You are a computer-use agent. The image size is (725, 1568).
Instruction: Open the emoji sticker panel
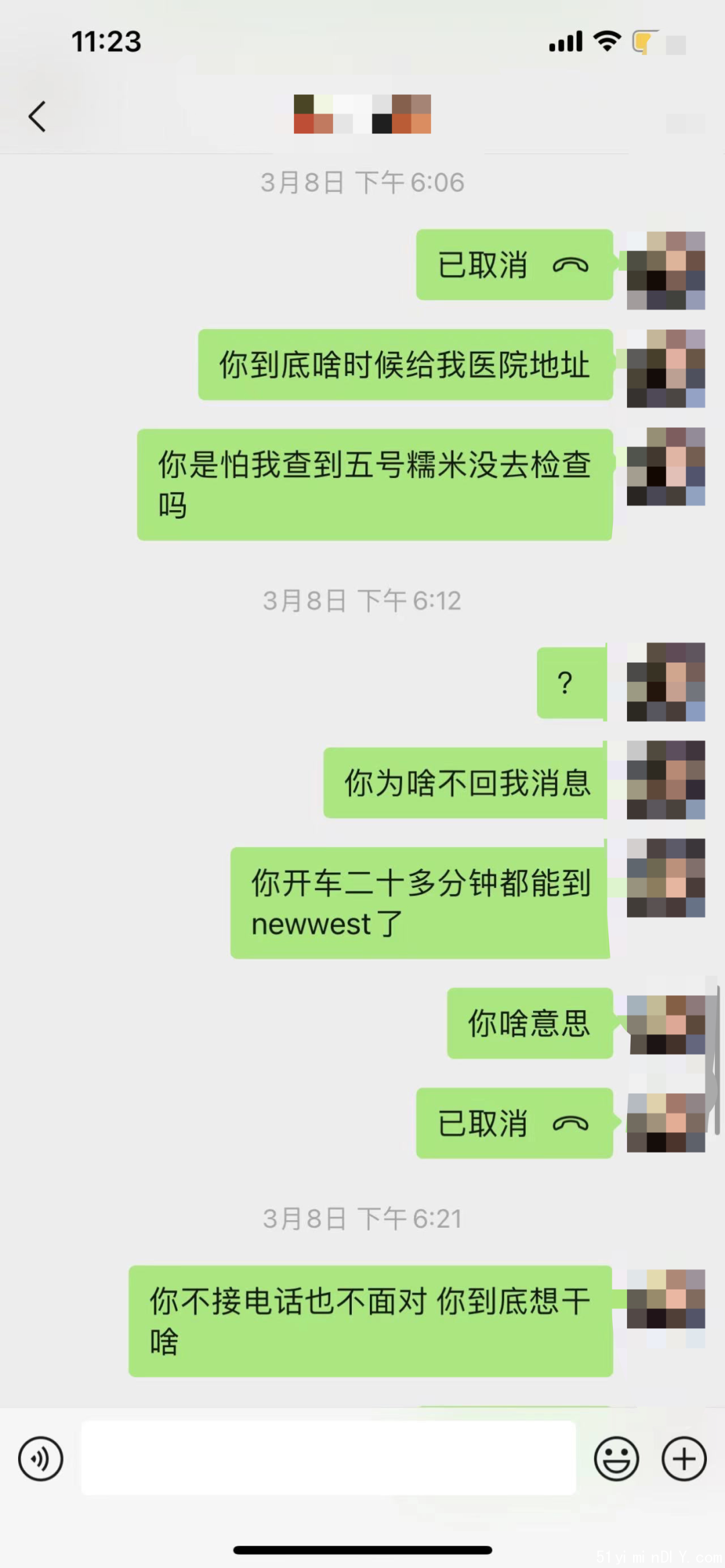coord(616,1458)
